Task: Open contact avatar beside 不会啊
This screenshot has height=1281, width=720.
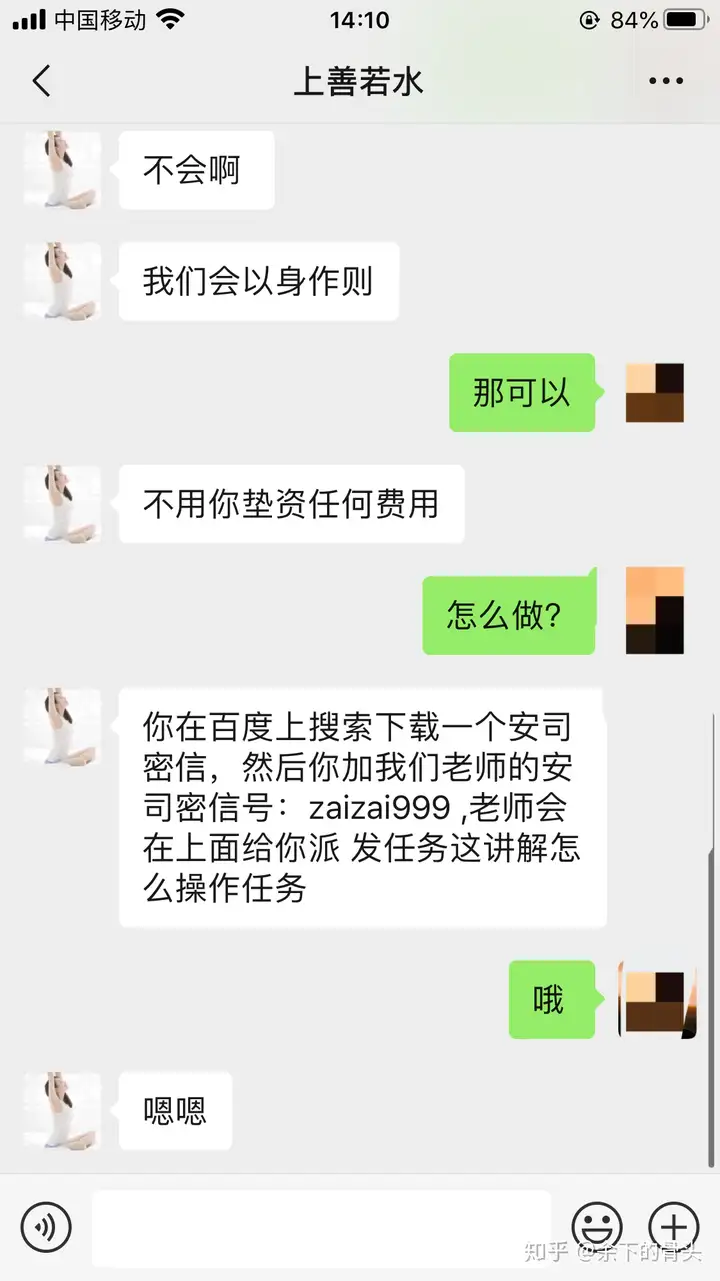Action: 62,170
